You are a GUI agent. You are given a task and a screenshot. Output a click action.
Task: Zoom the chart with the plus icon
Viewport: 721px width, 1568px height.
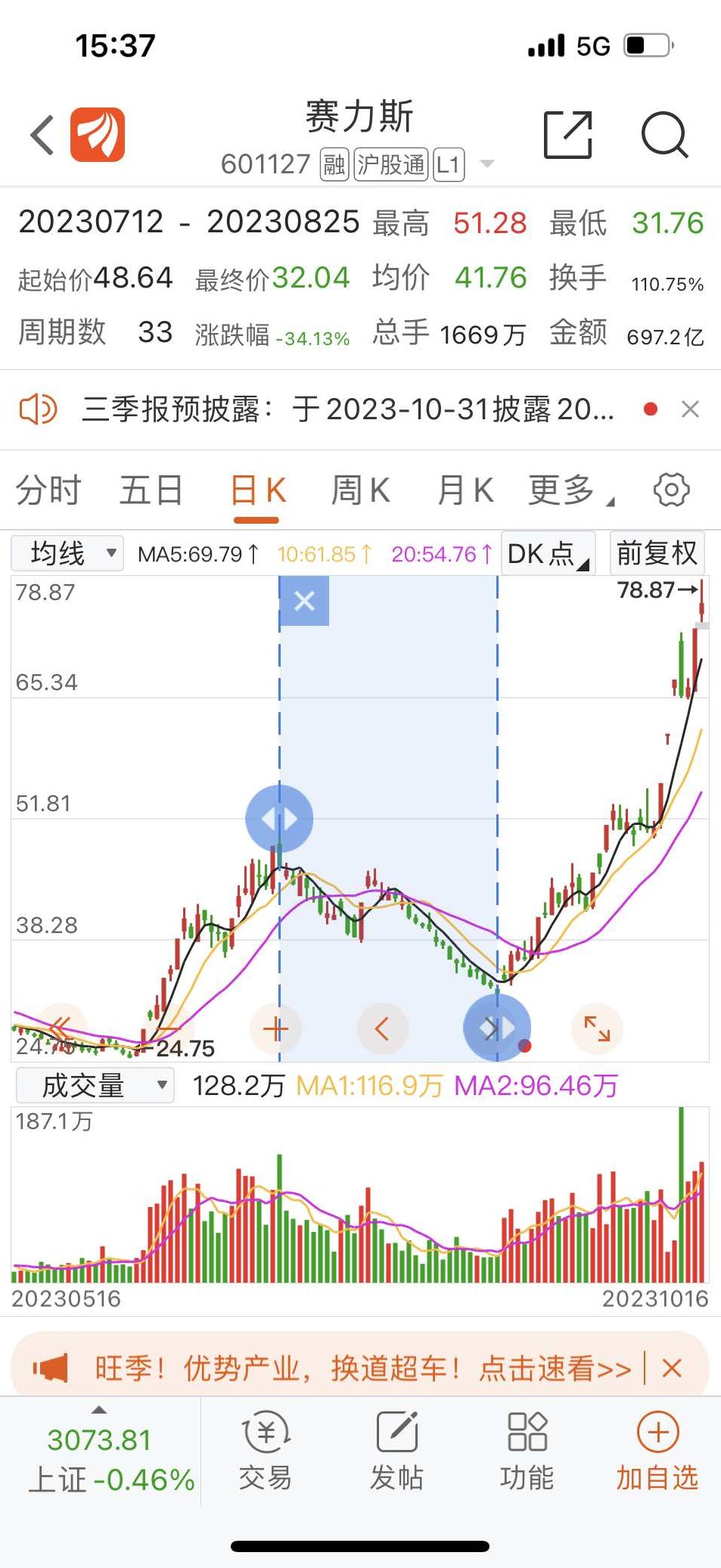coord(275,1028)
